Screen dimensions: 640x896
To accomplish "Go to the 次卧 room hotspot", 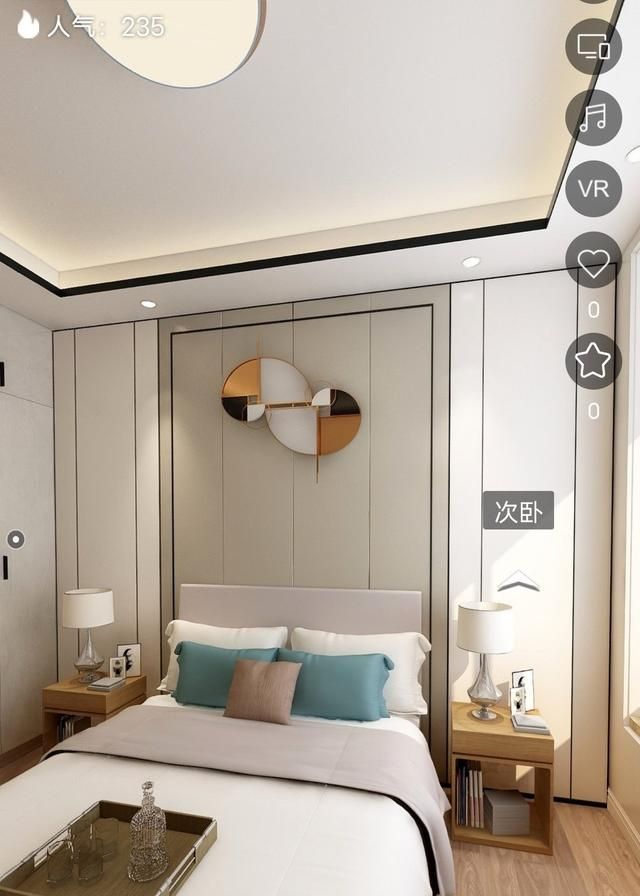I will [518, 511].
